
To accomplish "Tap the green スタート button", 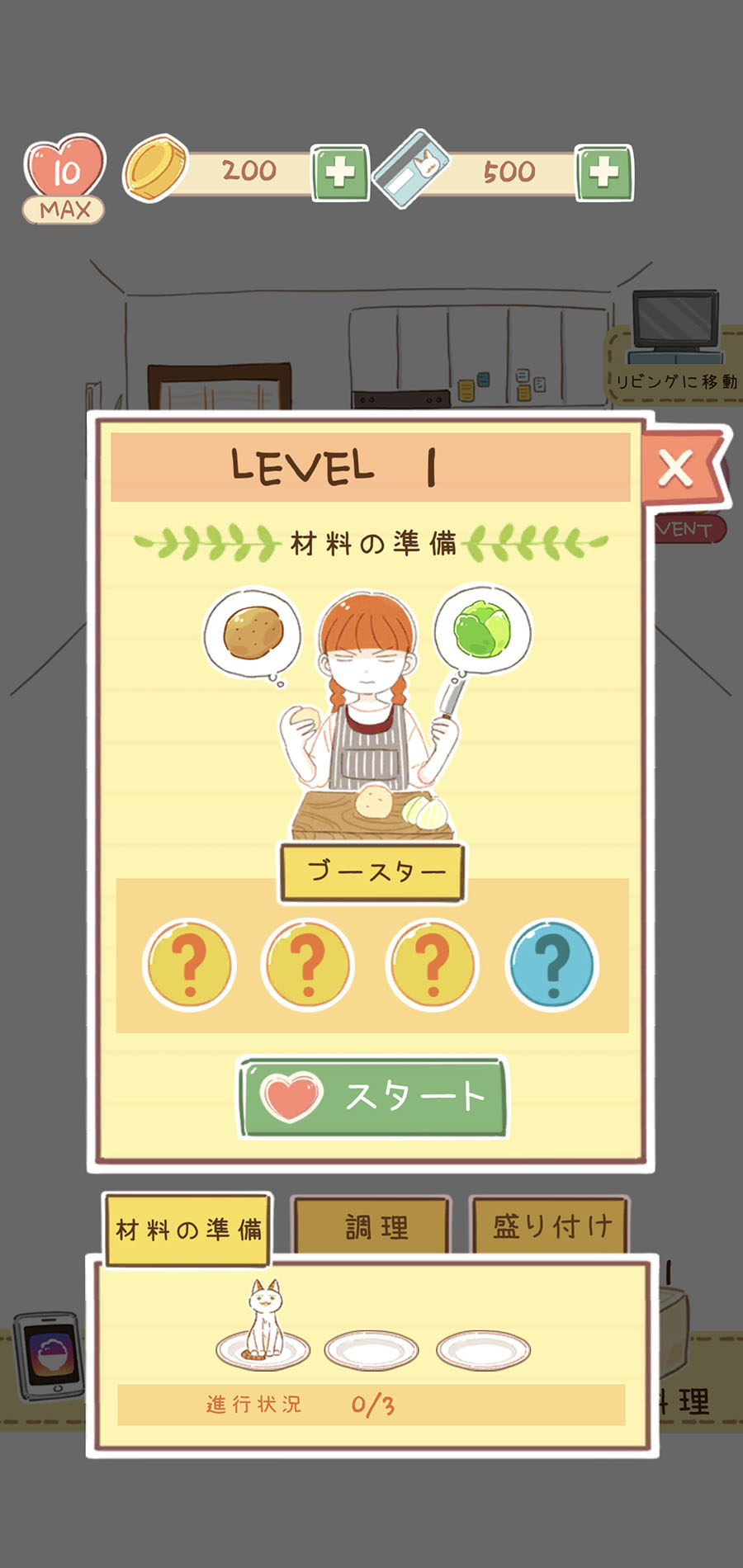I will pyautogui.click(x=373, y=1098).
